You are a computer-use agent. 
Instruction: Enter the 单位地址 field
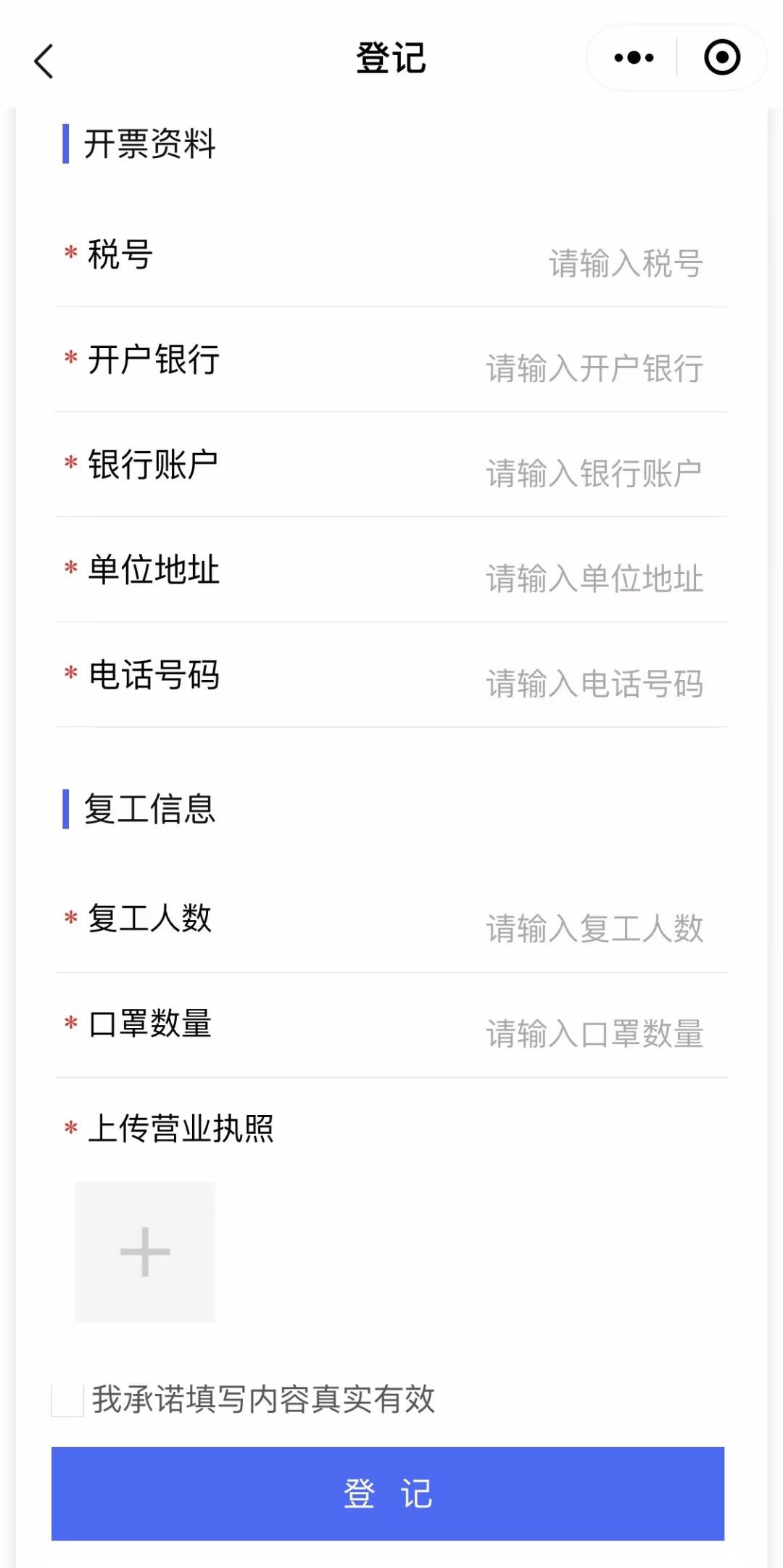(594, 578)
